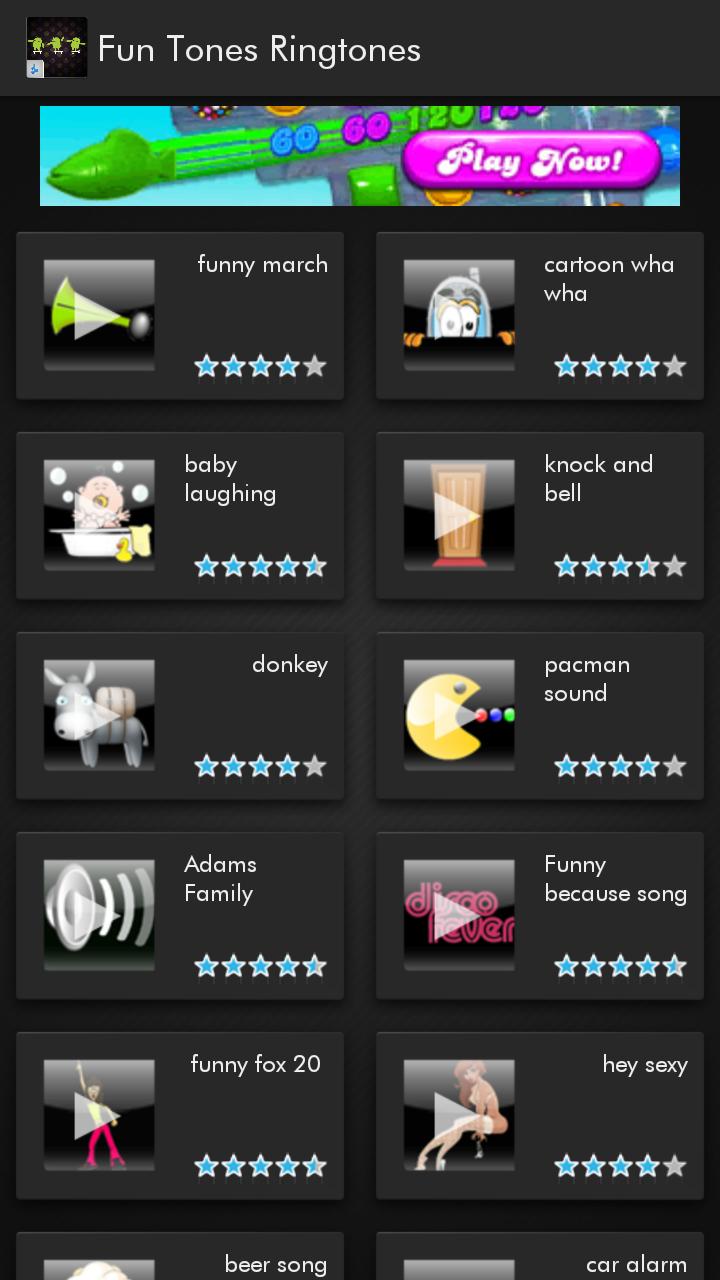Open the donkey ringtone card
Screen dimensions: 720x1280
click(180, 716)
